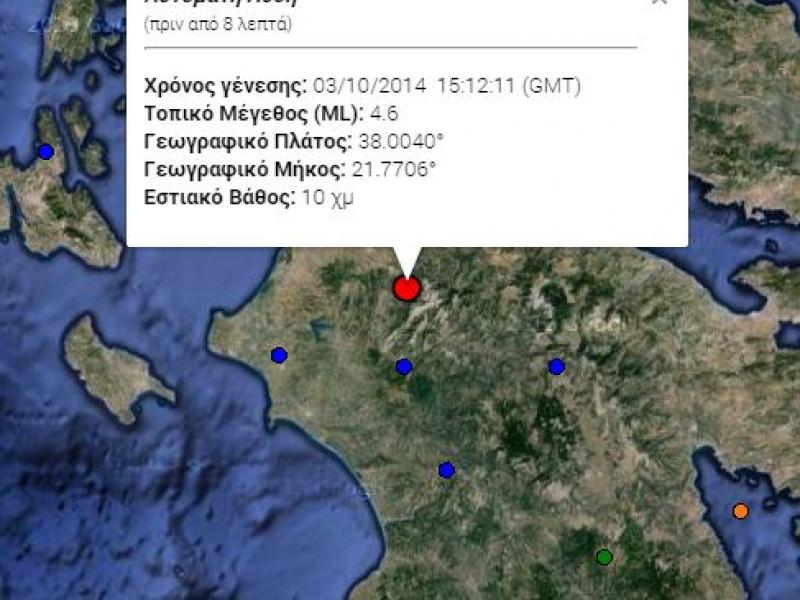Viewport: 800px width, 600px height.
Task: Open the green marker on the map
Action: [603, 556]
